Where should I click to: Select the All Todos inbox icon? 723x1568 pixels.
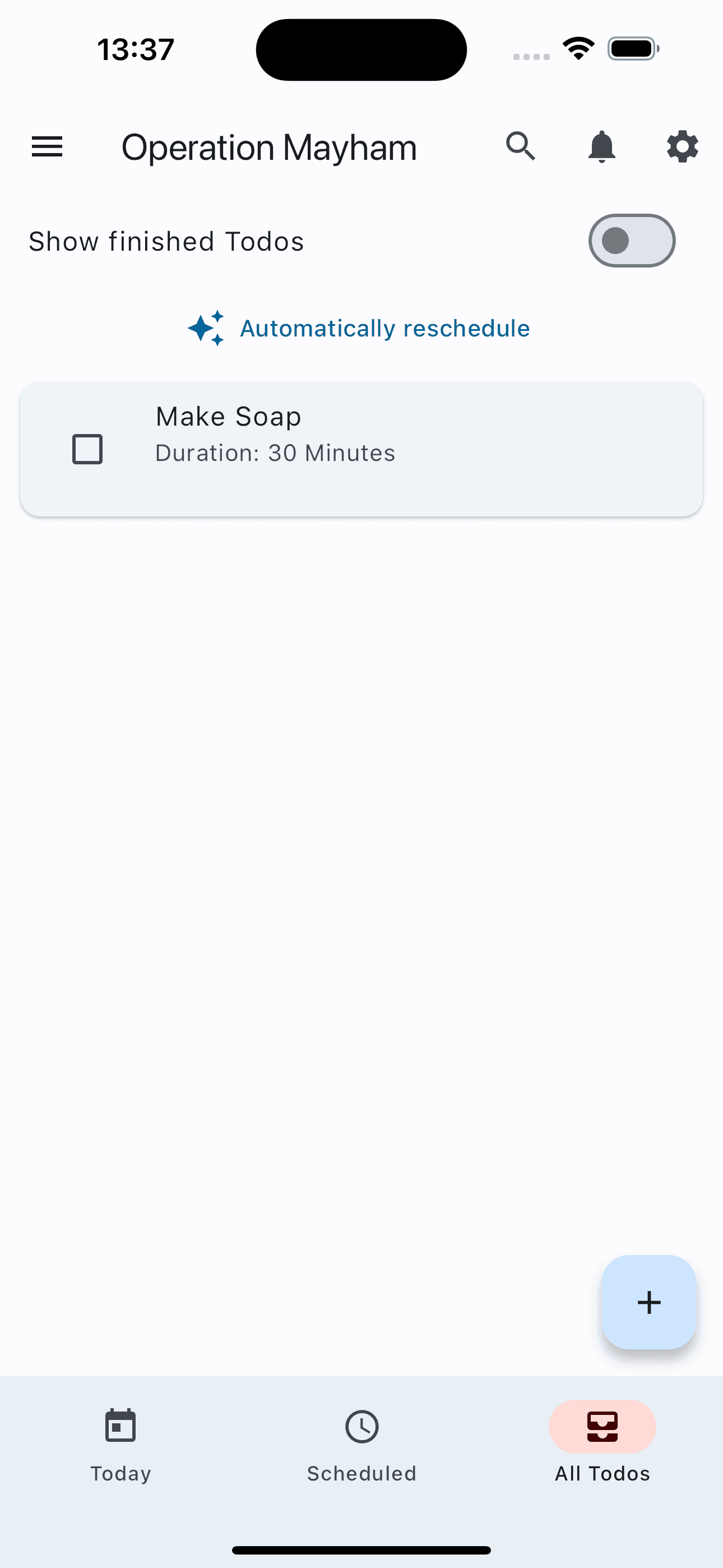coord(602,1427)
